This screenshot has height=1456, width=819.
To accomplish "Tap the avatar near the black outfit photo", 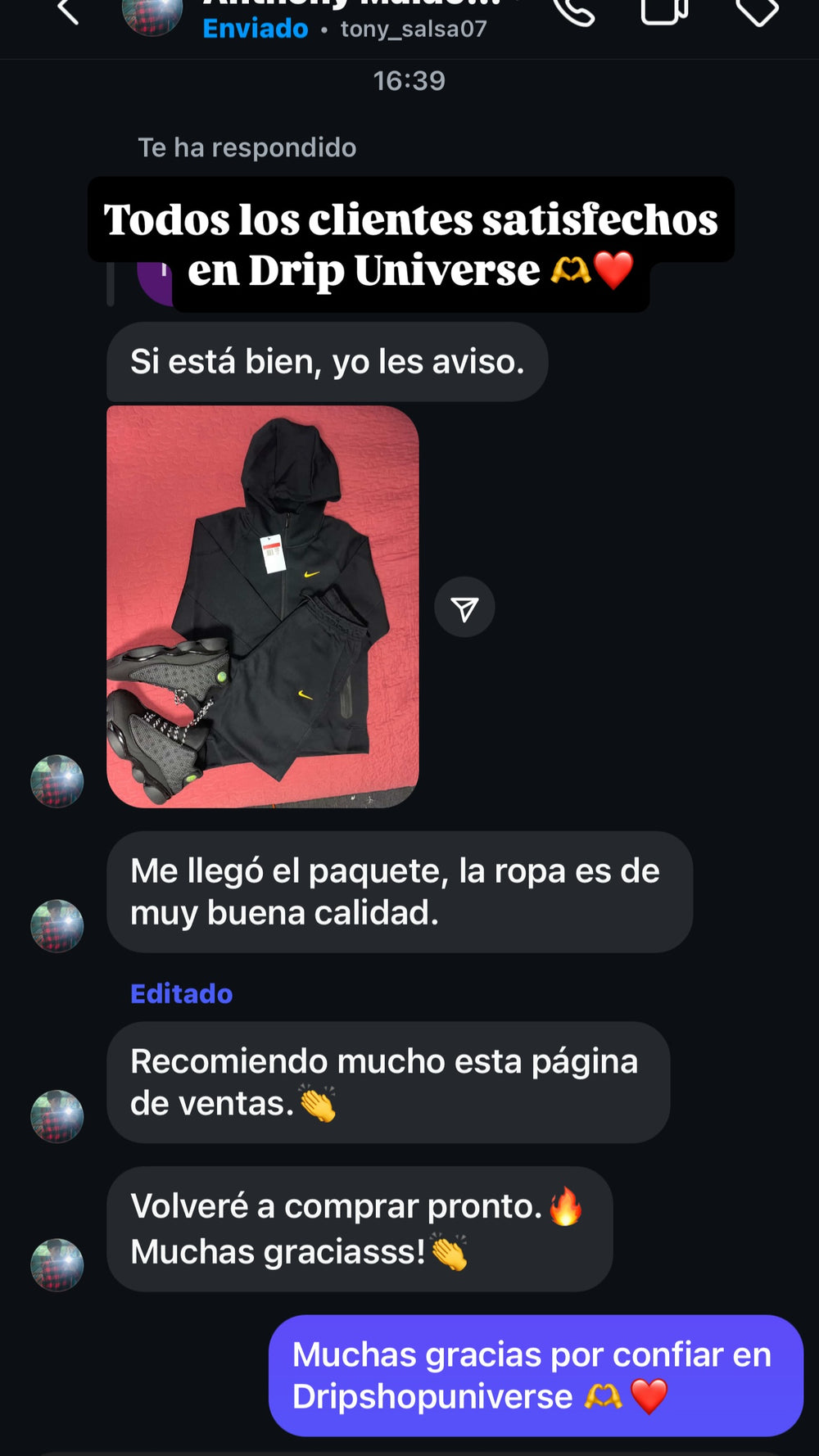I will (x=57, y=780).
